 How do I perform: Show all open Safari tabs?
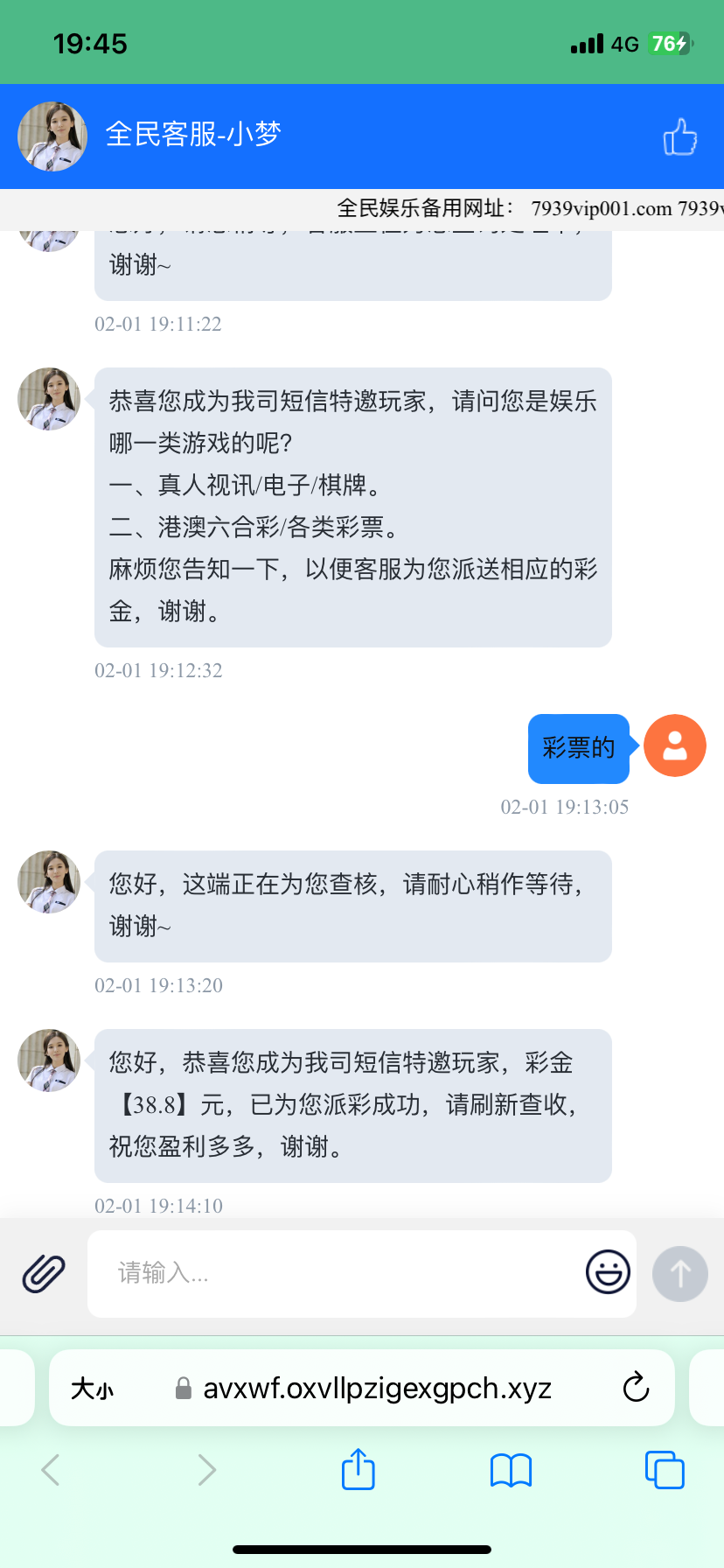coord(665,1470)
